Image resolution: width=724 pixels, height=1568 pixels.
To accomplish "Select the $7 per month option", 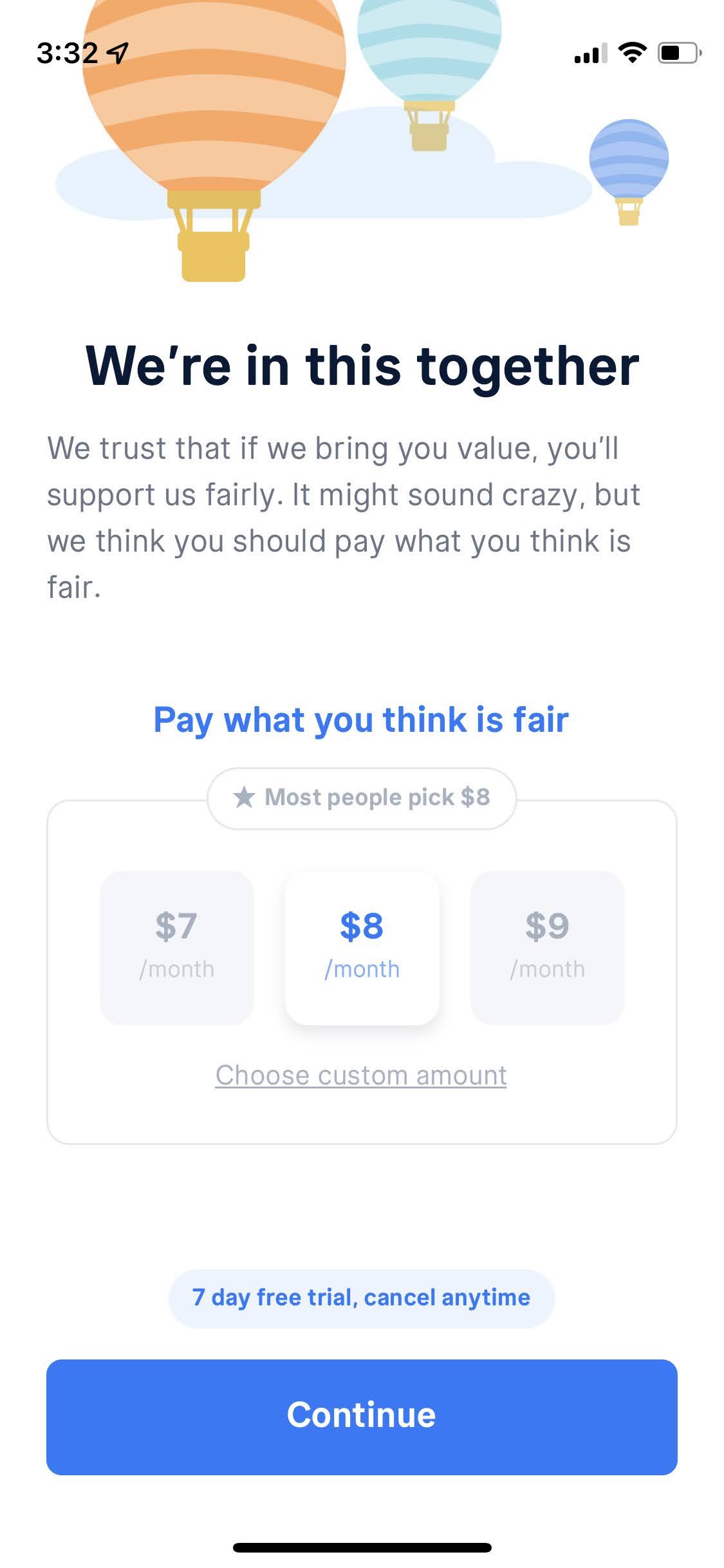I will click(x=176, y=947).
